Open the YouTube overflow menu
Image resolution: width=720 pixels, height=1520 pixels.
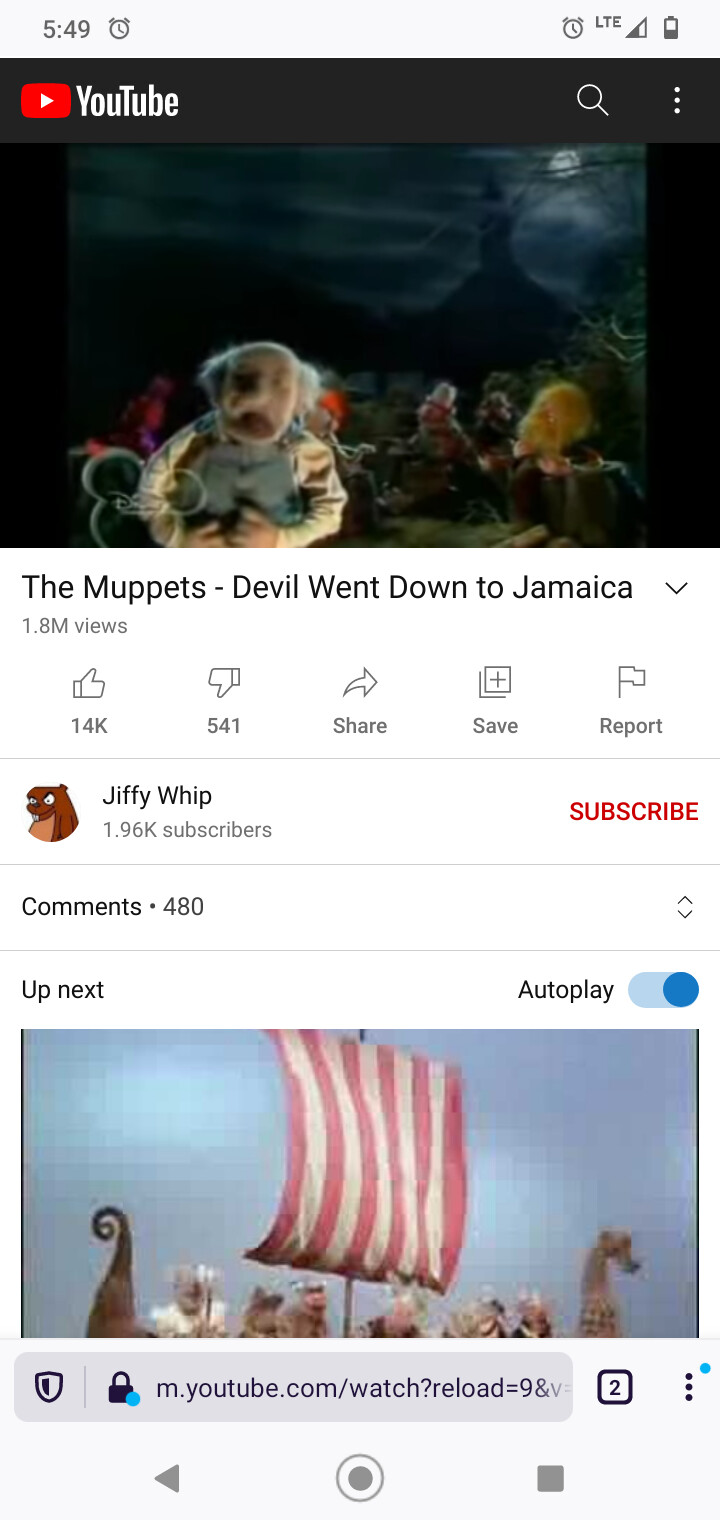coord(677,100)
